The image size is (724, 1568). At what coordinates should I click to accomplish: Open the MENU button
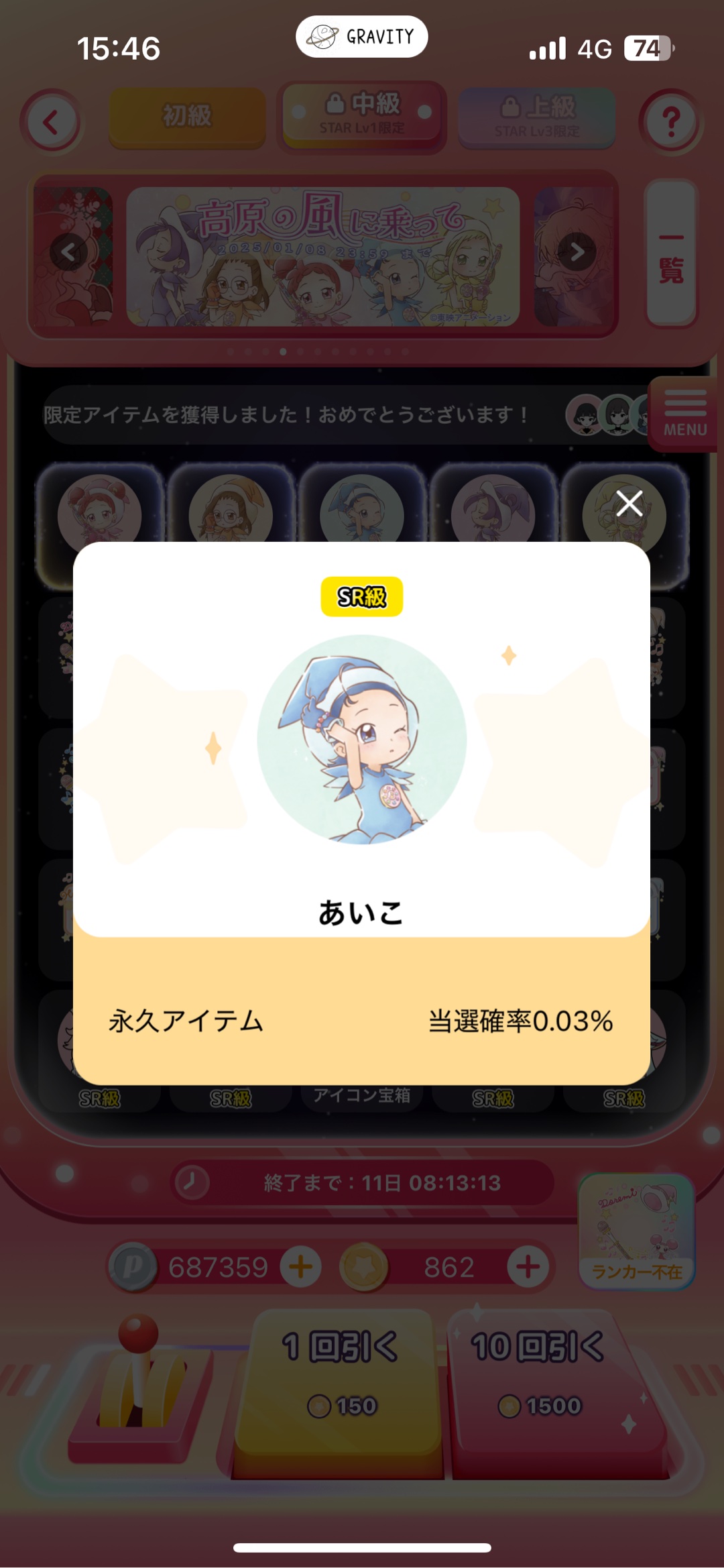[x=684, y=414]
